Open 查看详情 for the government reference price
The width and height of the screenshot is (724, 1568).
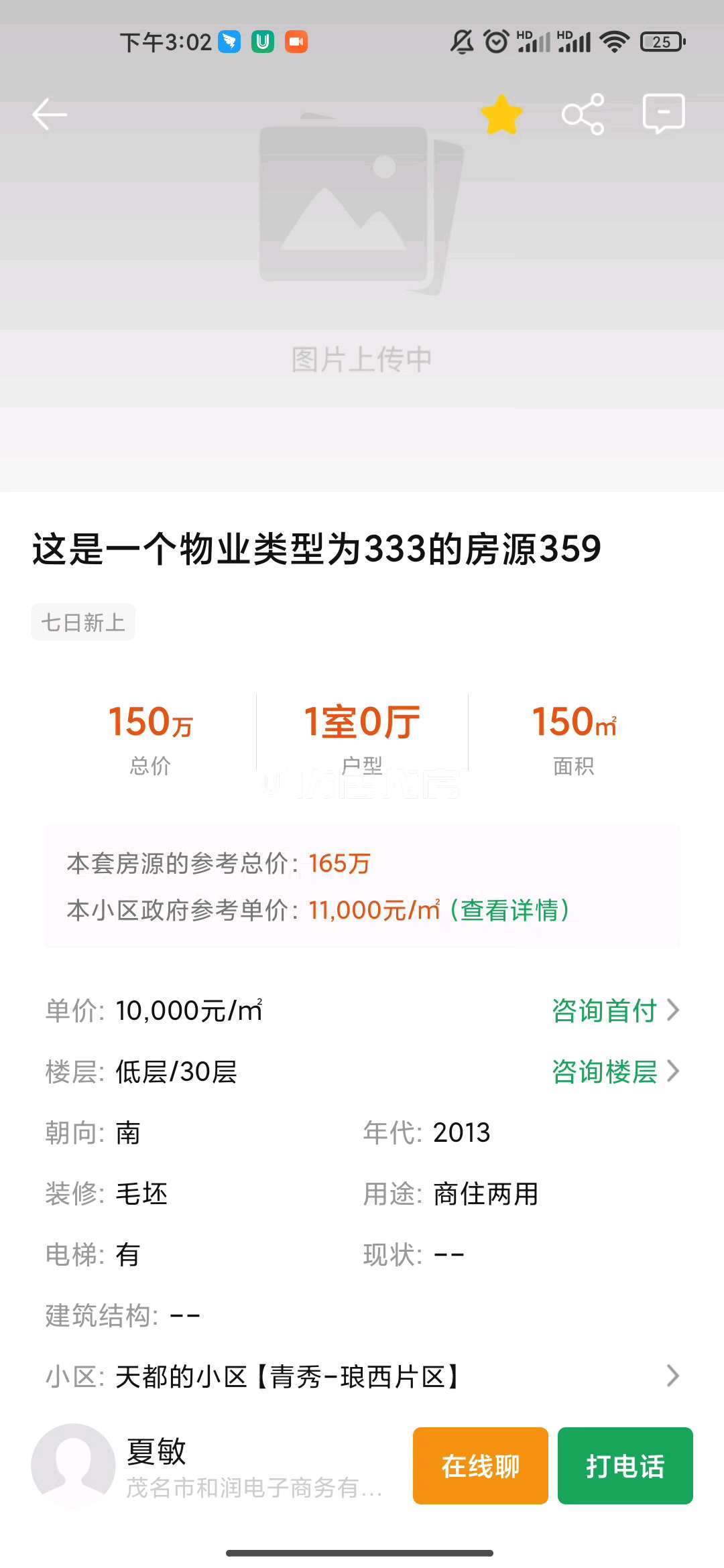click(509, 910)
